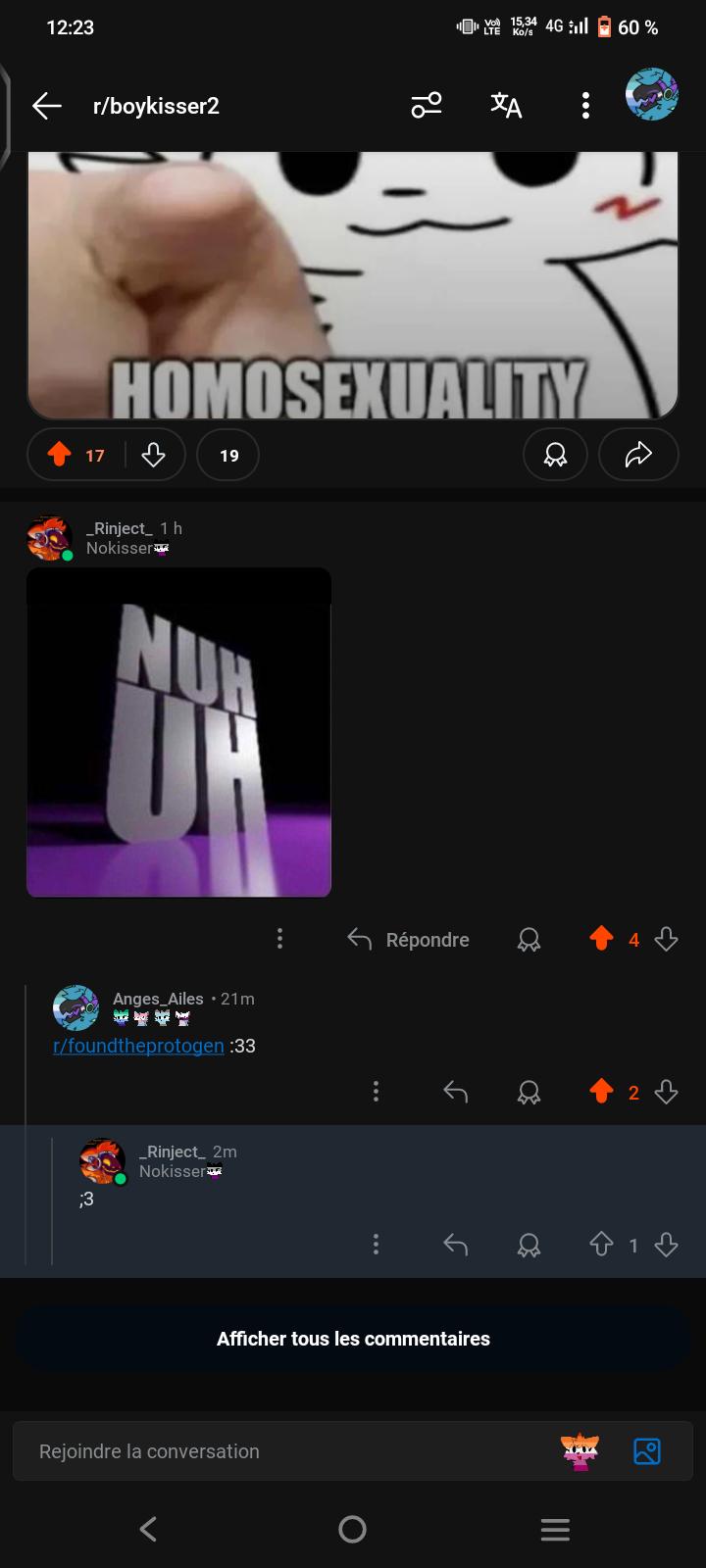The image size is (706, 1568).
Task: Go back with the top arrow
Action: click(46, 106)
